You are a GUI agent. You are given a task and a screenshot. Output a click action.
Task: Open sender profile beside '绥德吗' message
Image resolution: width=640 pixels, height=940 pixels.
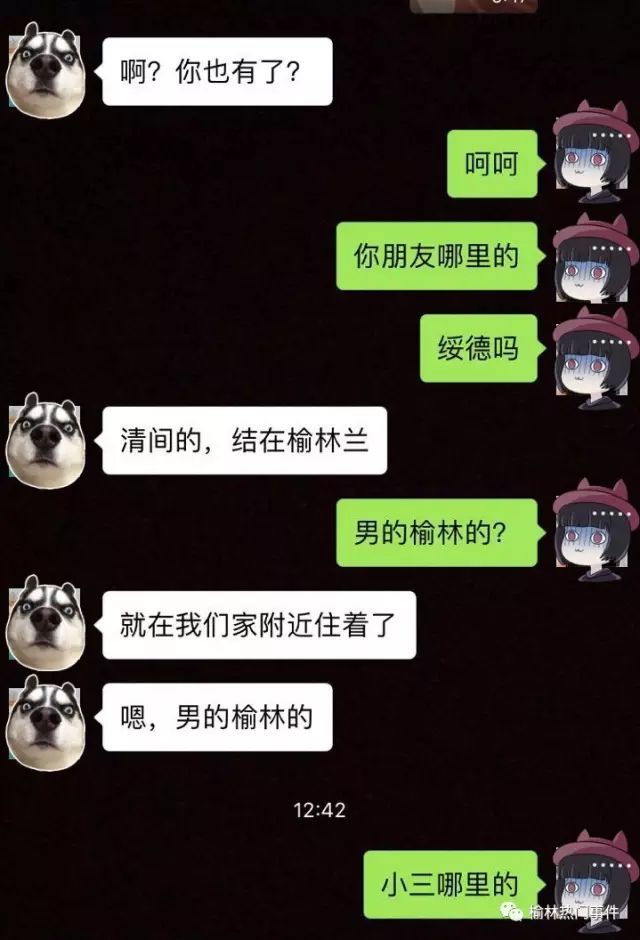[596, 350]
